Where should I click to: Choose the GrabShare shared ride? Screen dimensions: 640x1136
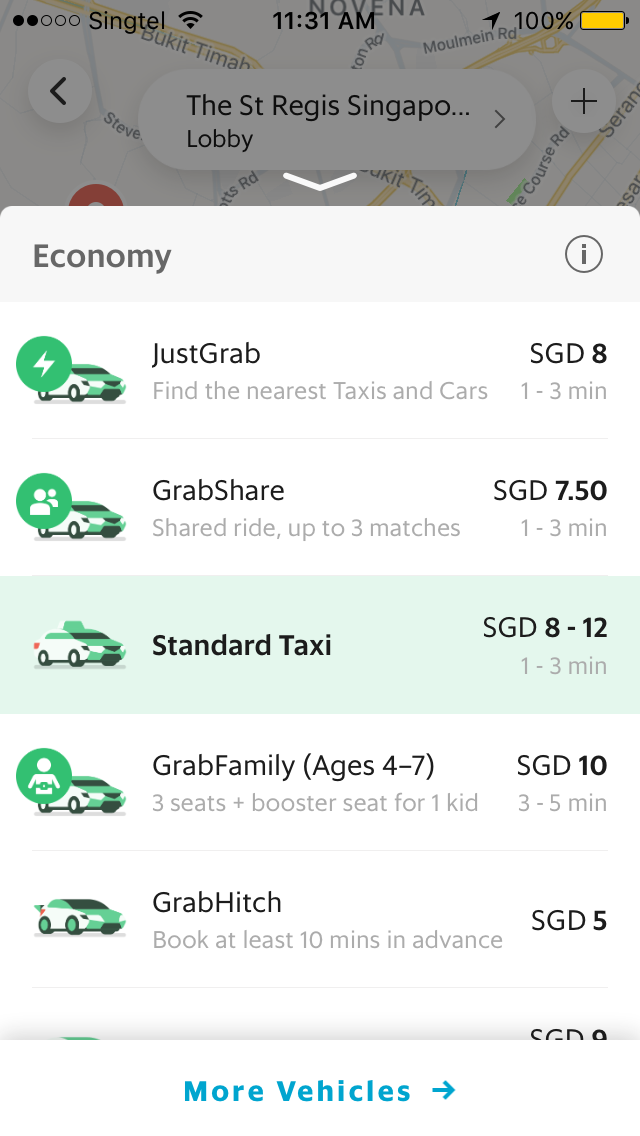[x=320, y=508]
